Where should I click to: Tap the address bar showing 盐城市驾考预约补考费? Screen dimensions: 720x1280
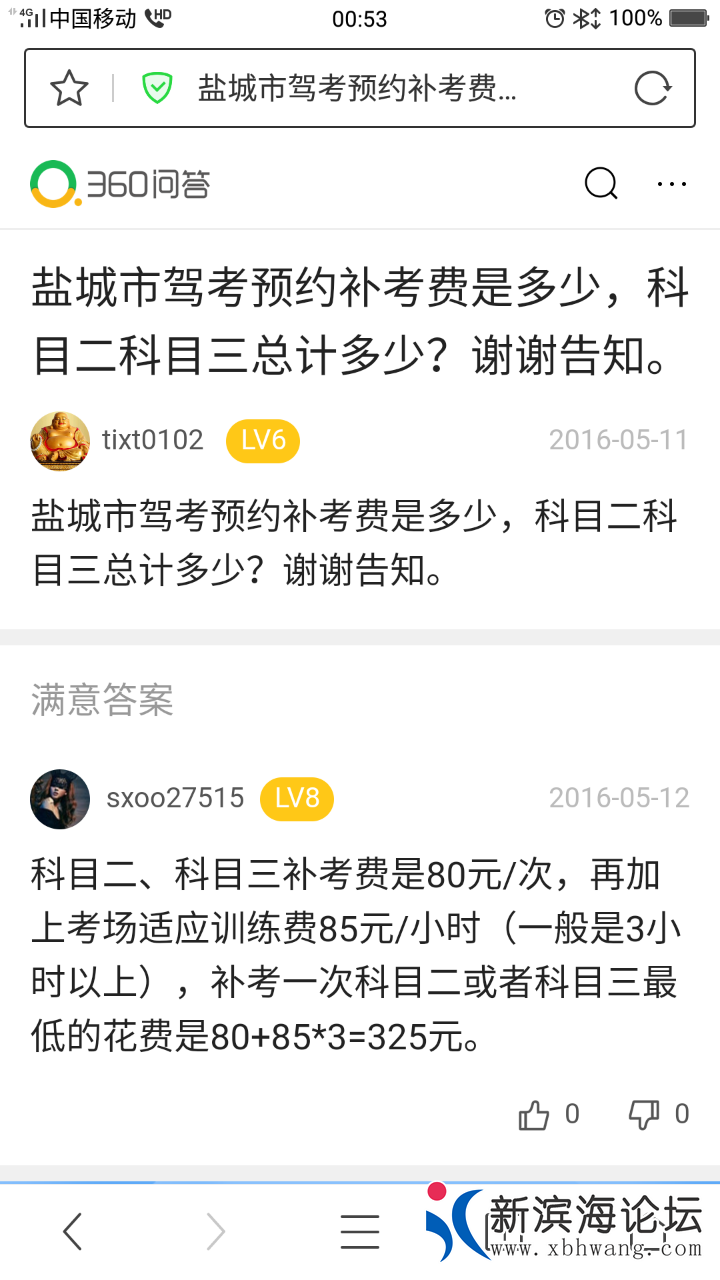pos(358,89)
